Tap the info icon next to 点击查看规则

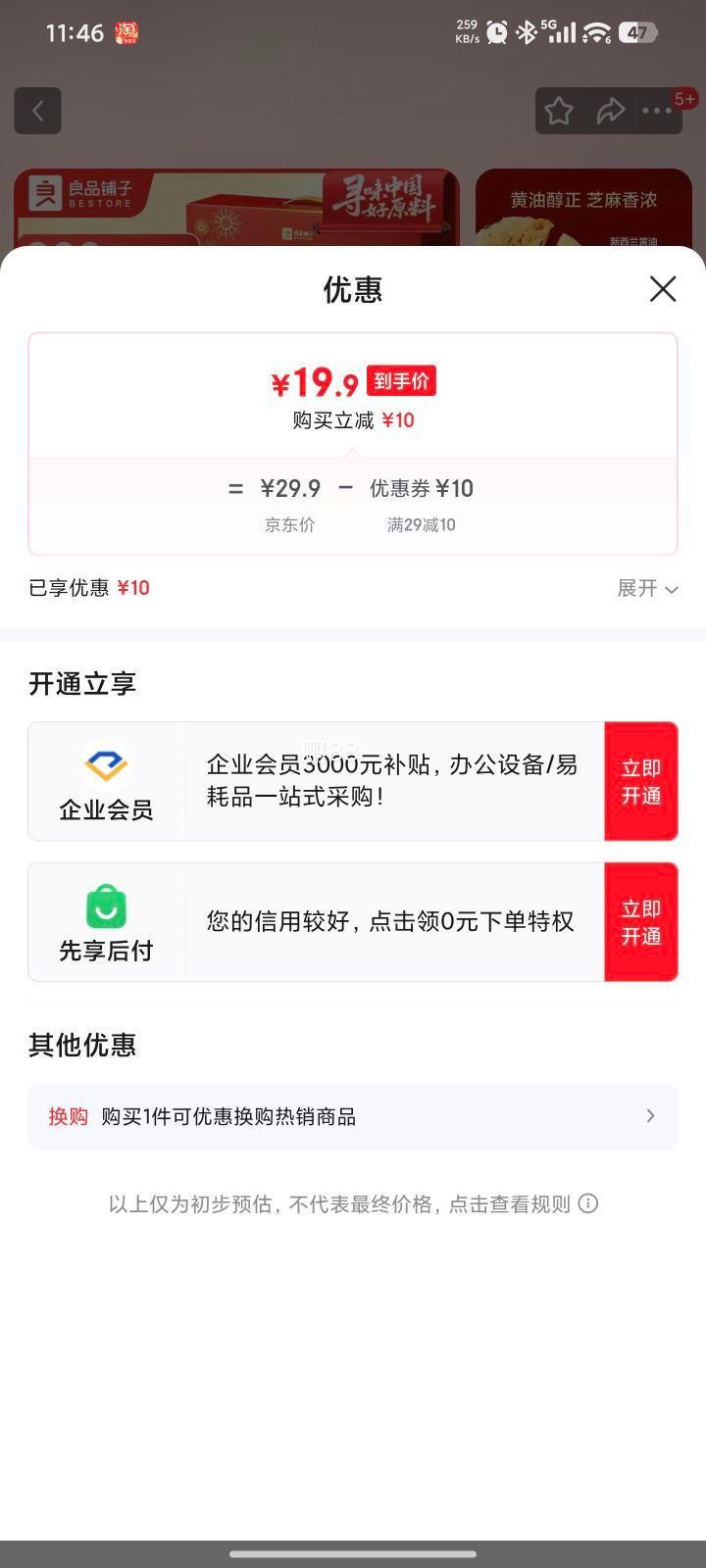587,1202
